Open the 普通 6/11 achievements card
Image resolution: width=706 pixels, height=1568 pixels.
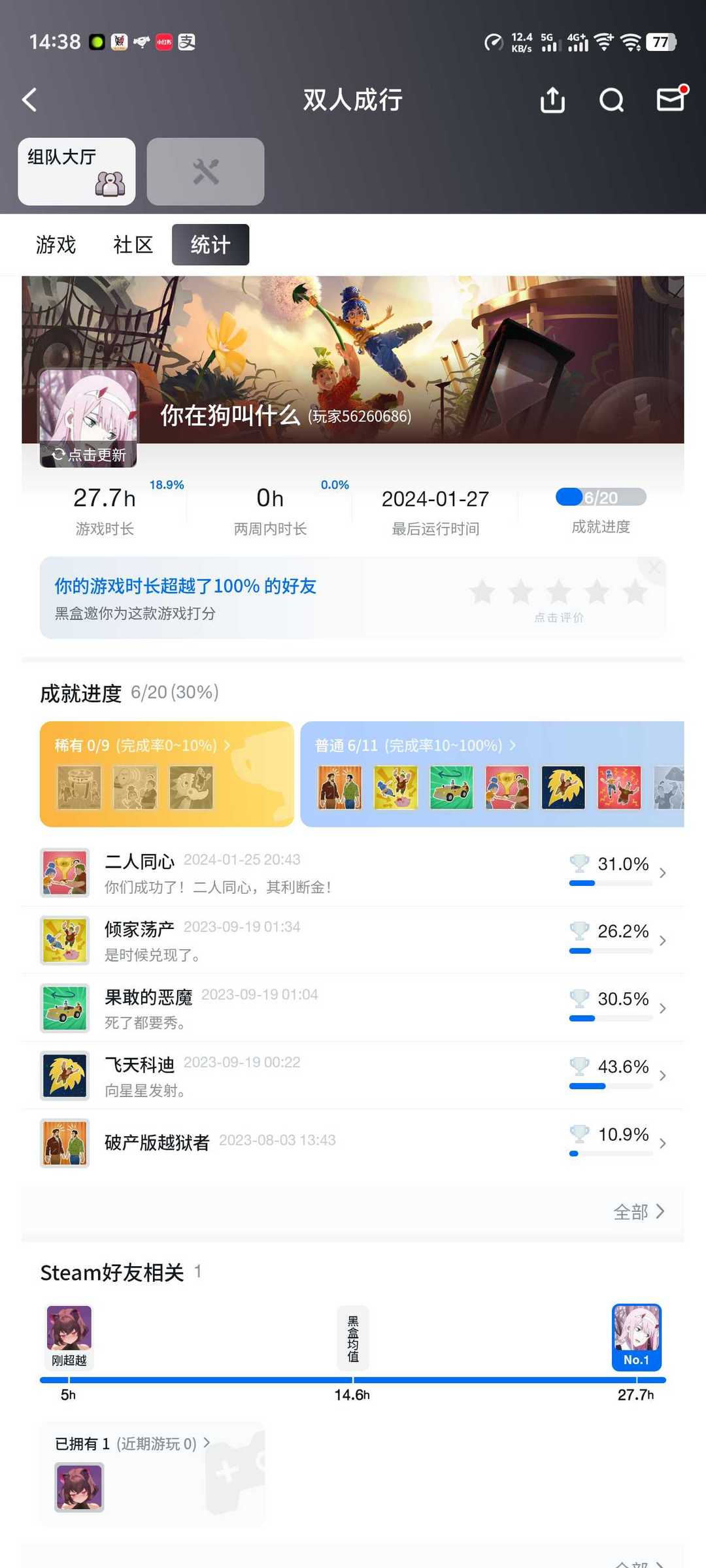click(x=492, y=774)
